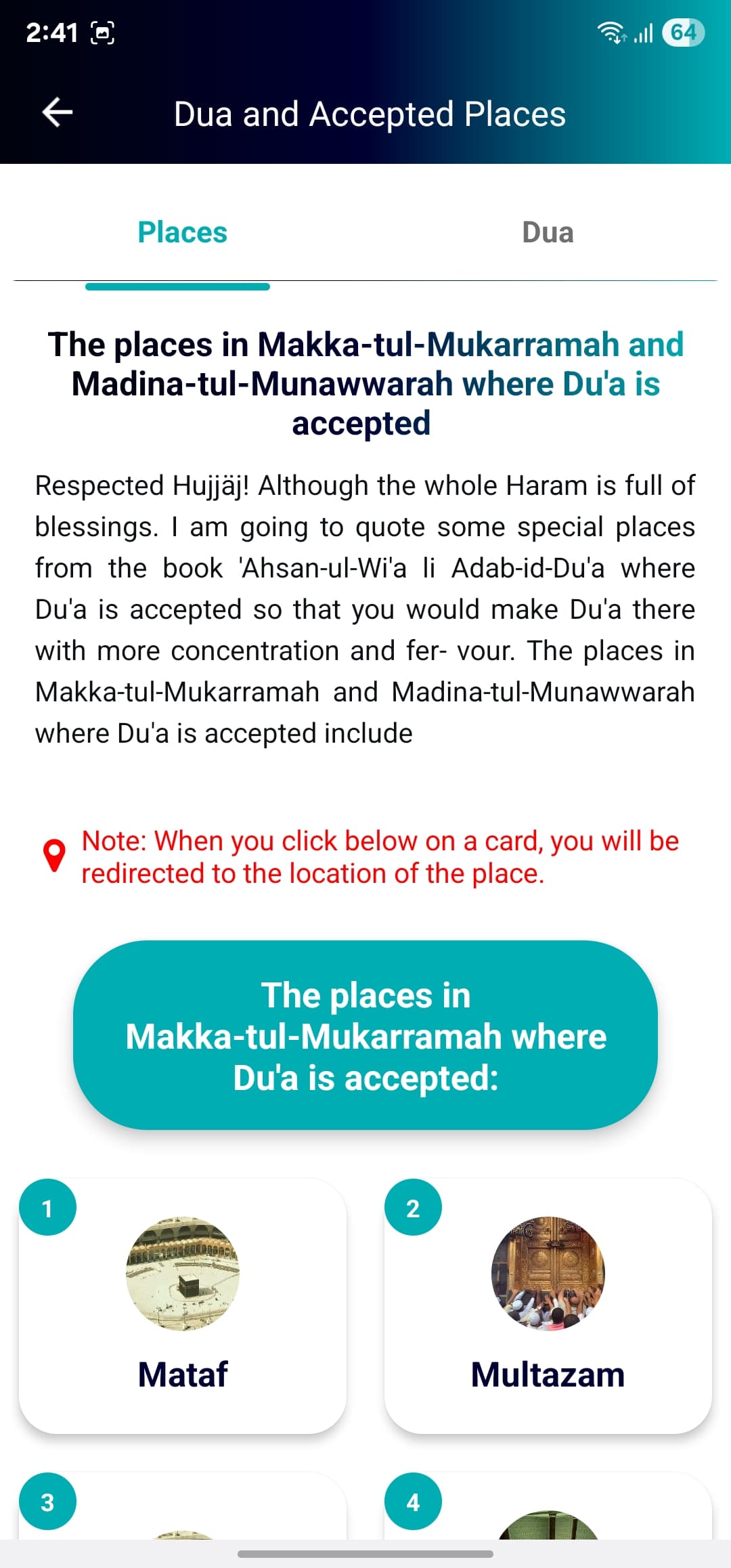Screen dimensions: 731x1568
Task: Switch to the Dua tab
Action: click(x=548, y=232)
